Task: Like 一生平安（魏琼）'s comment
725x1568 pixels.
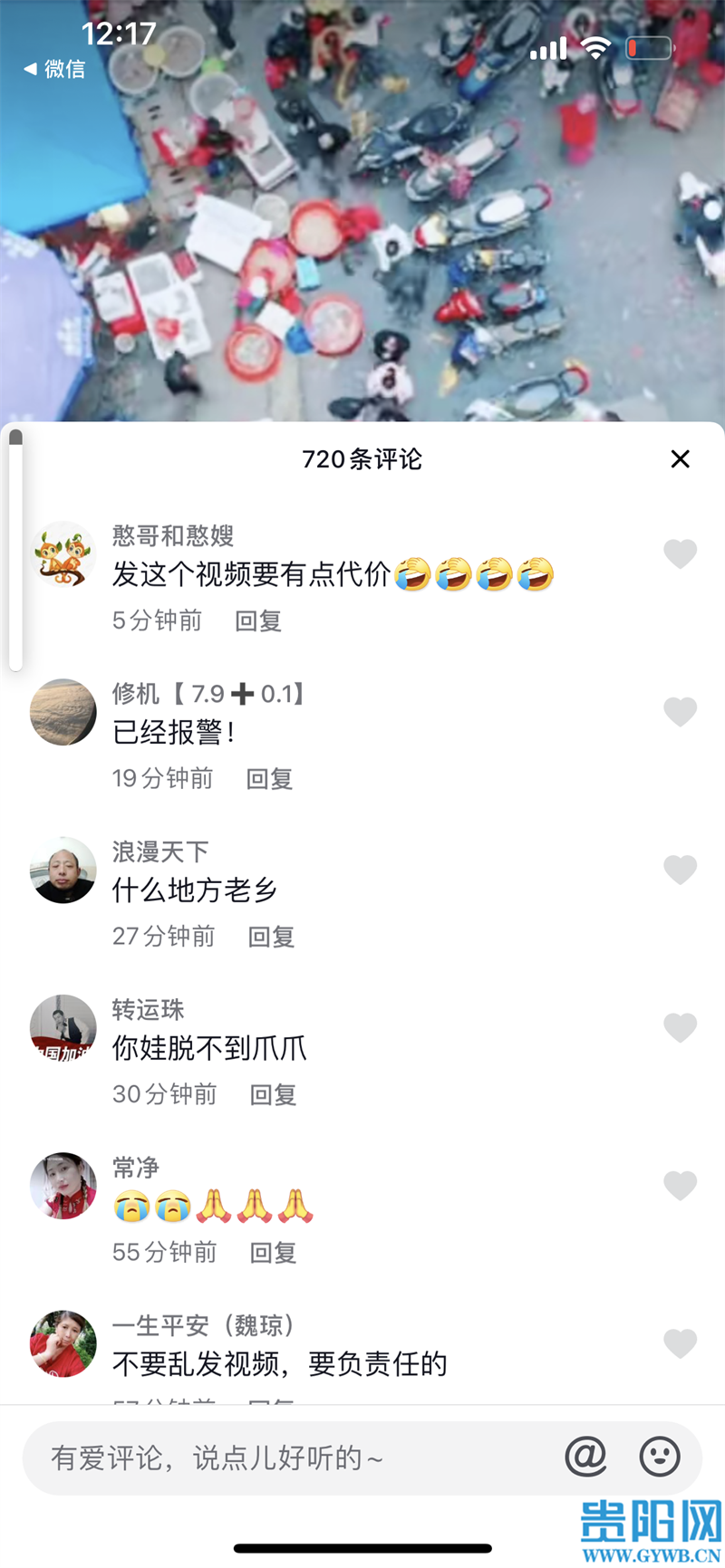Action: (680, 1343)
